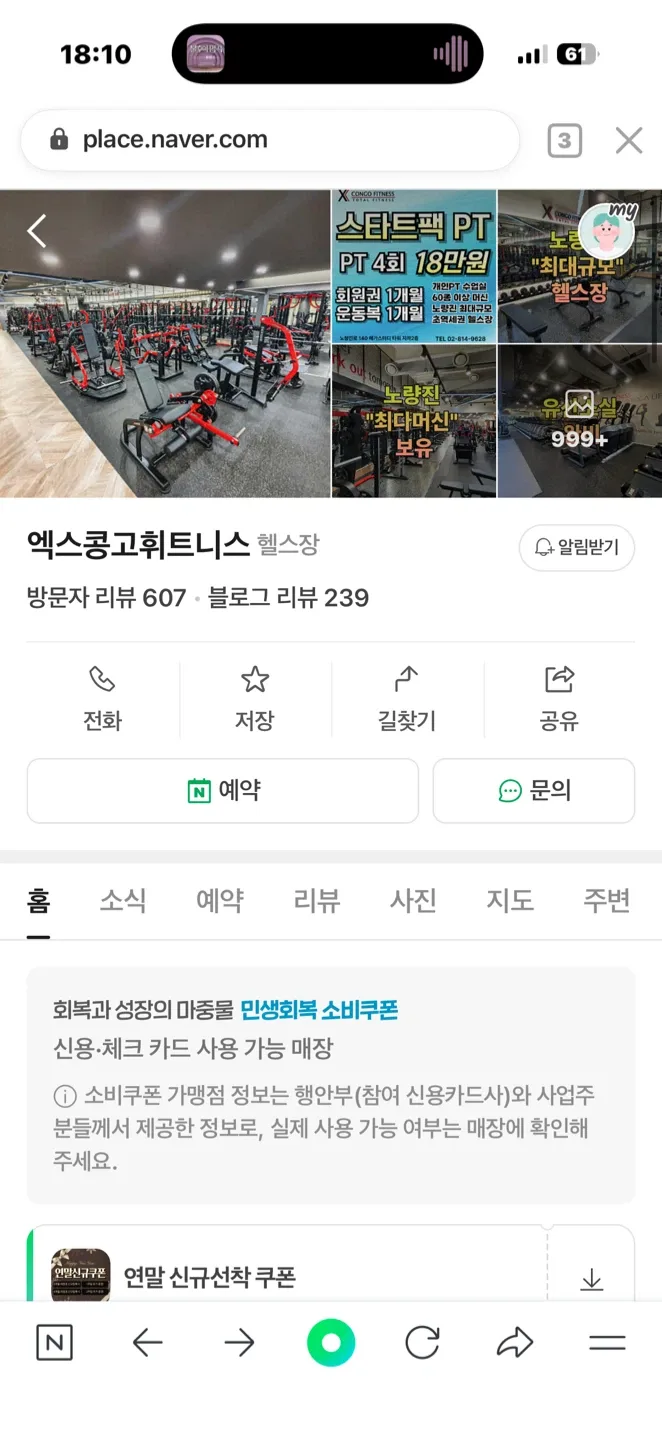Get directions with 길찾기
The height and width of the screenshot is (1440, 662).
[x=407, y=698]
